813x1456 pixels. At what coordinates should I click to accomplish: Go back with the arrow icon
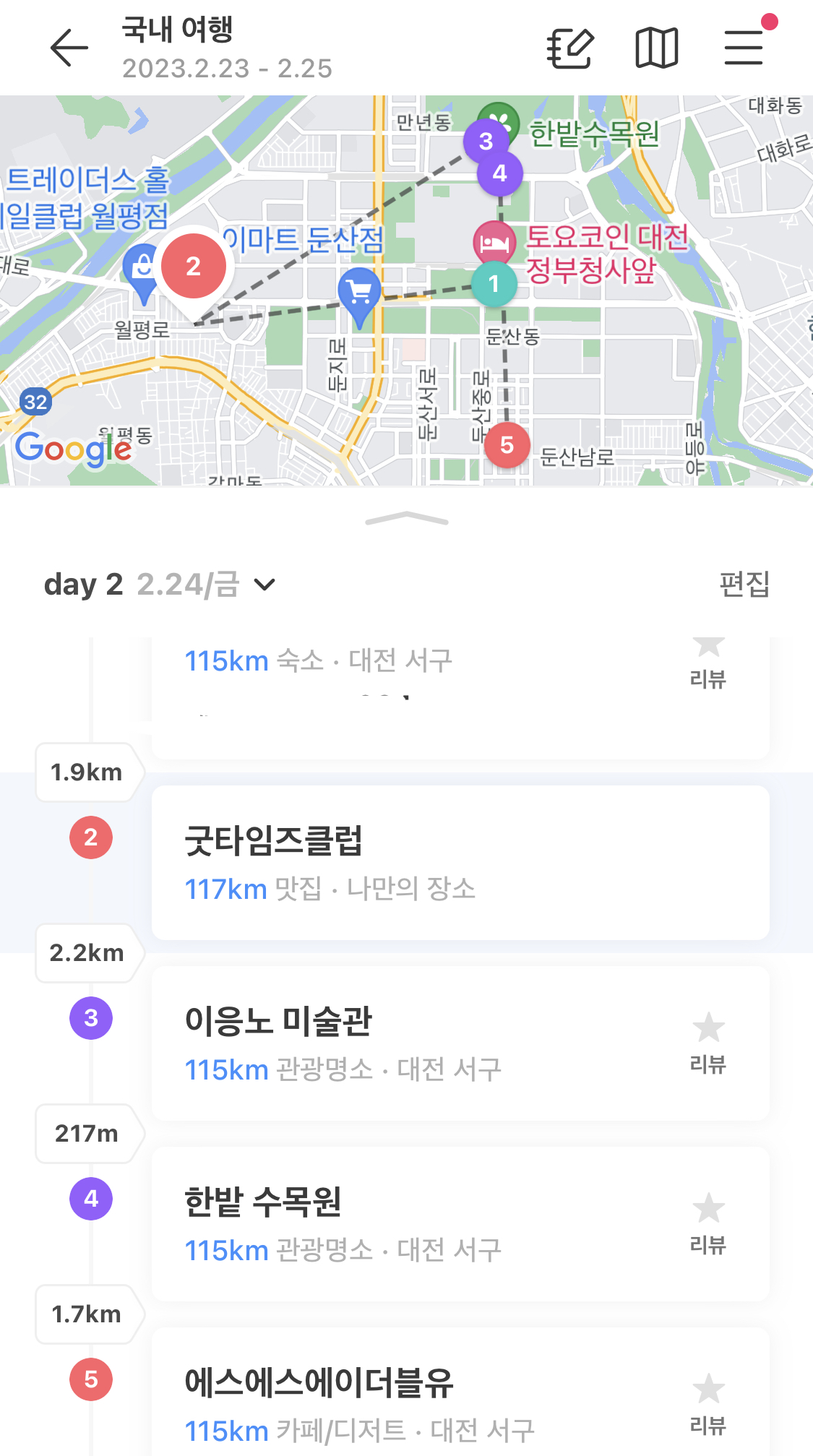coord(69,48)
